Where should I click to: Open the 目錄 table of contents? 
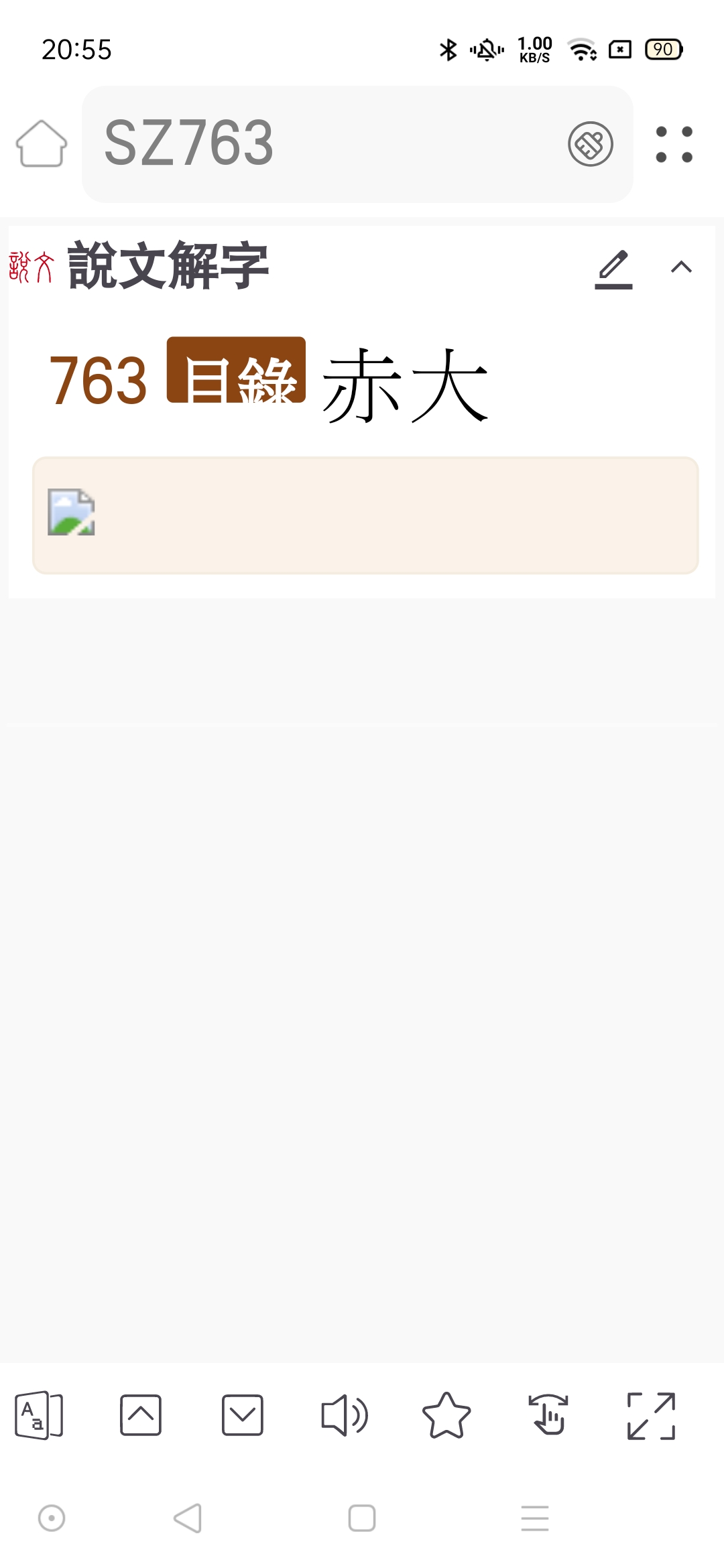236,370
